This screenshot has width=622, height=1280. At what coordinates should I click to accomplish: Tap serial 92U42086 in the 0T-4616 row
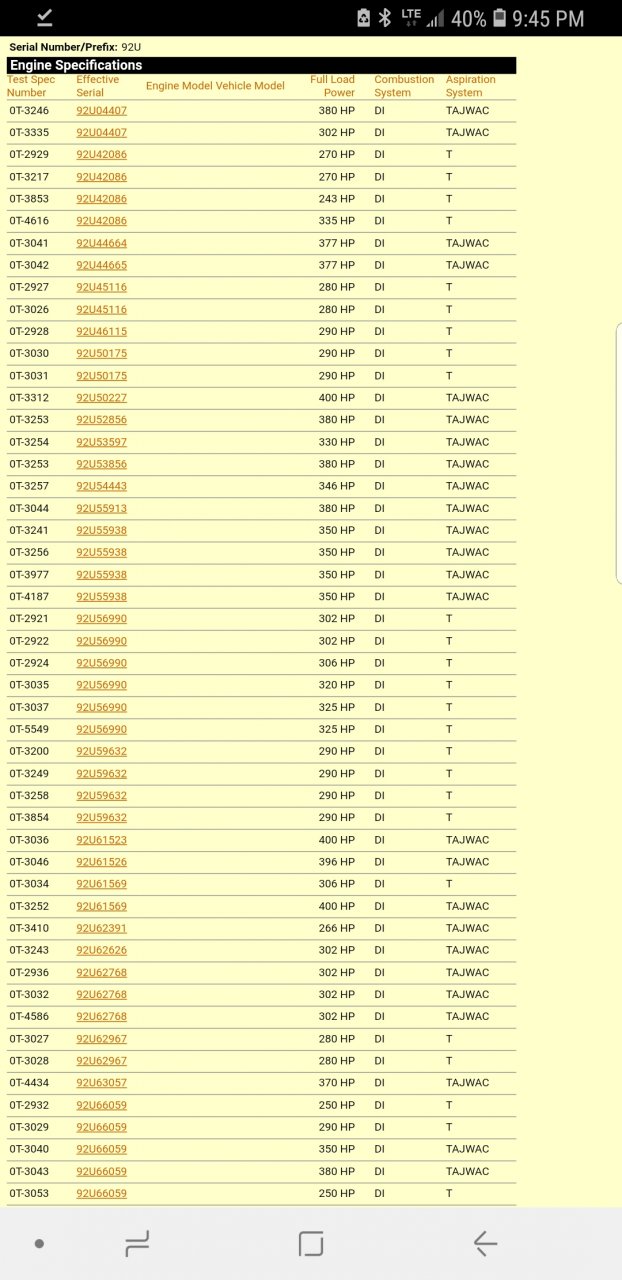pos(102,221)
